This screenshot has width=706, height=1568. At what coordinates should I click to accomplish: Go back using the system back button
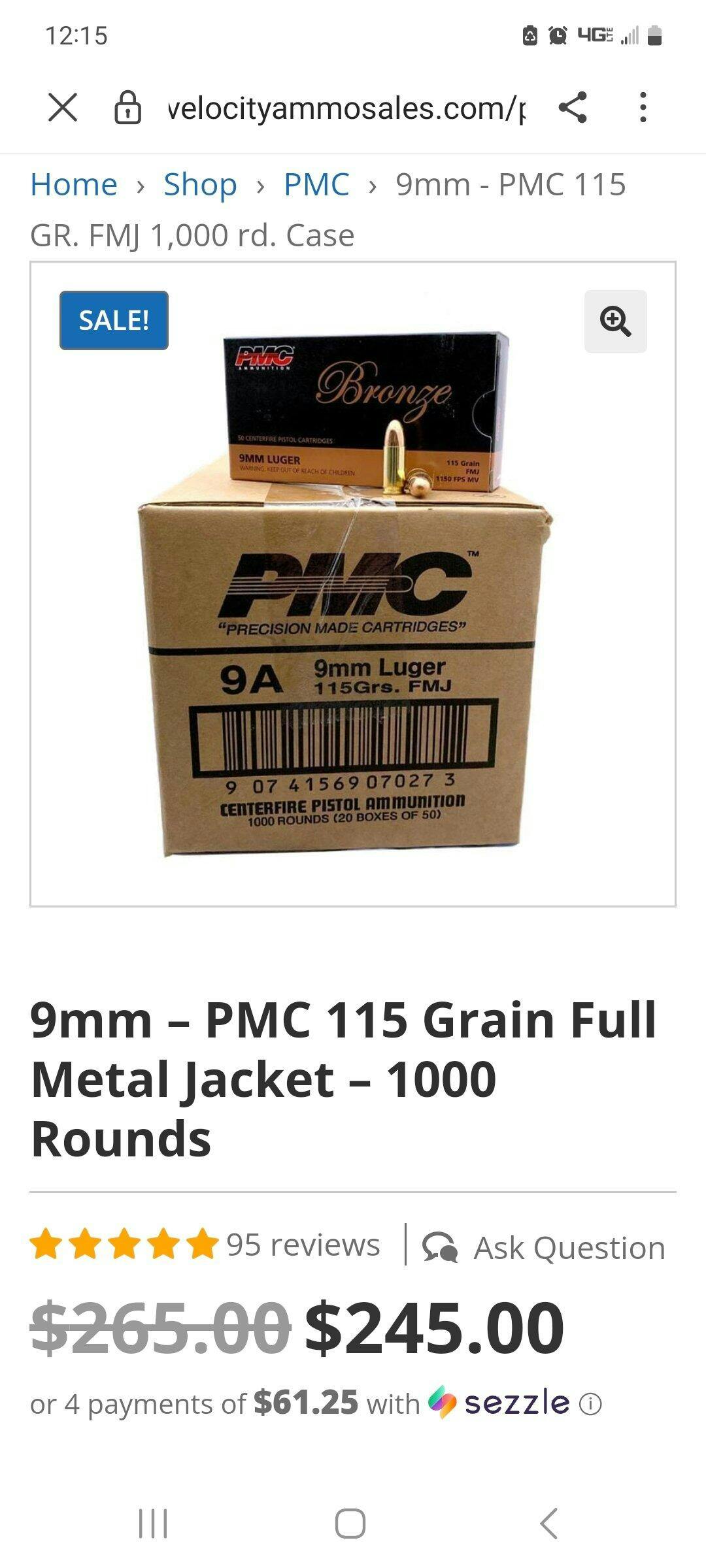point(549,1524)
